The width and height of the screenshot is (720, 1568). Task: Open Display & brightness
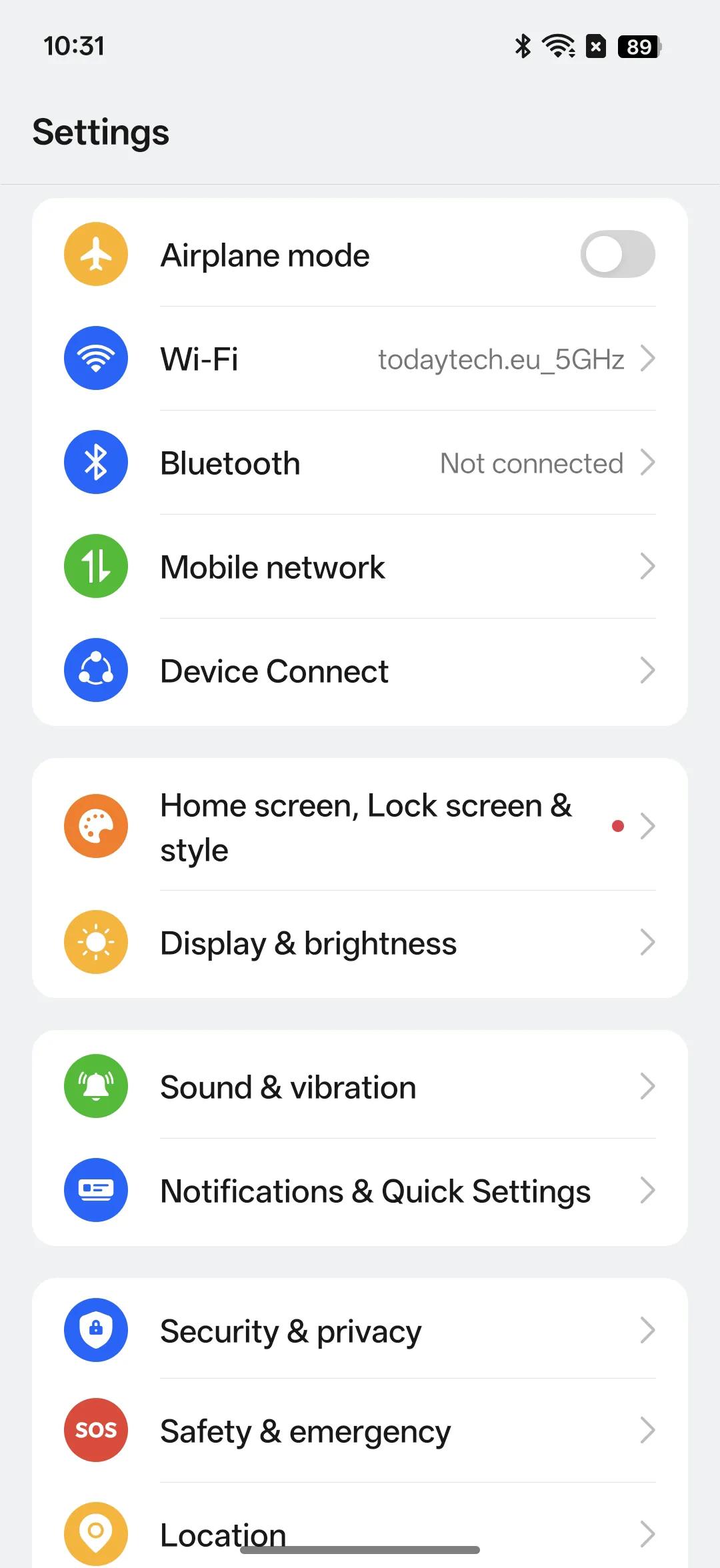tap(360, 943)
